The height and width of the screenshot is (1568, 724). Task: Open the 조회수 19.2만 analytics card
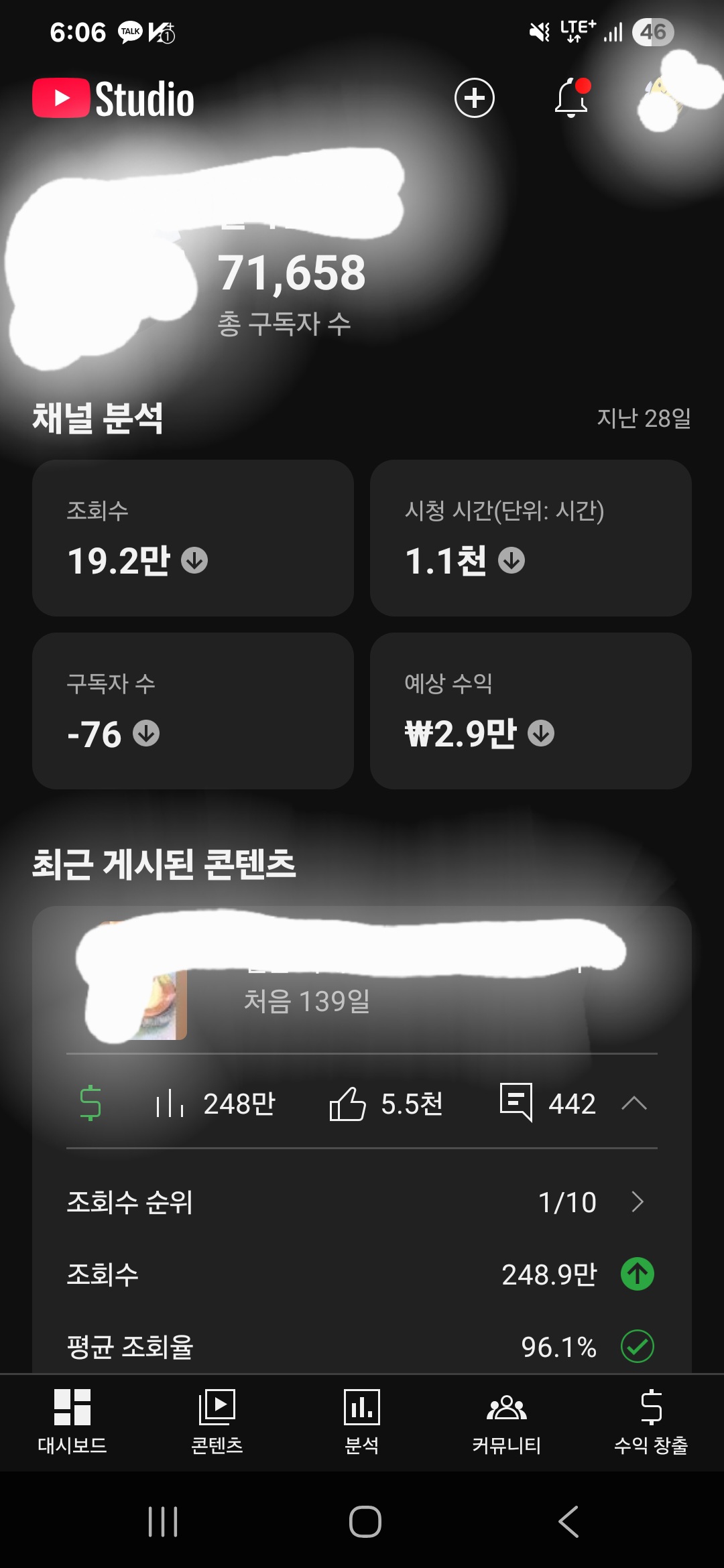click(193, 537)
